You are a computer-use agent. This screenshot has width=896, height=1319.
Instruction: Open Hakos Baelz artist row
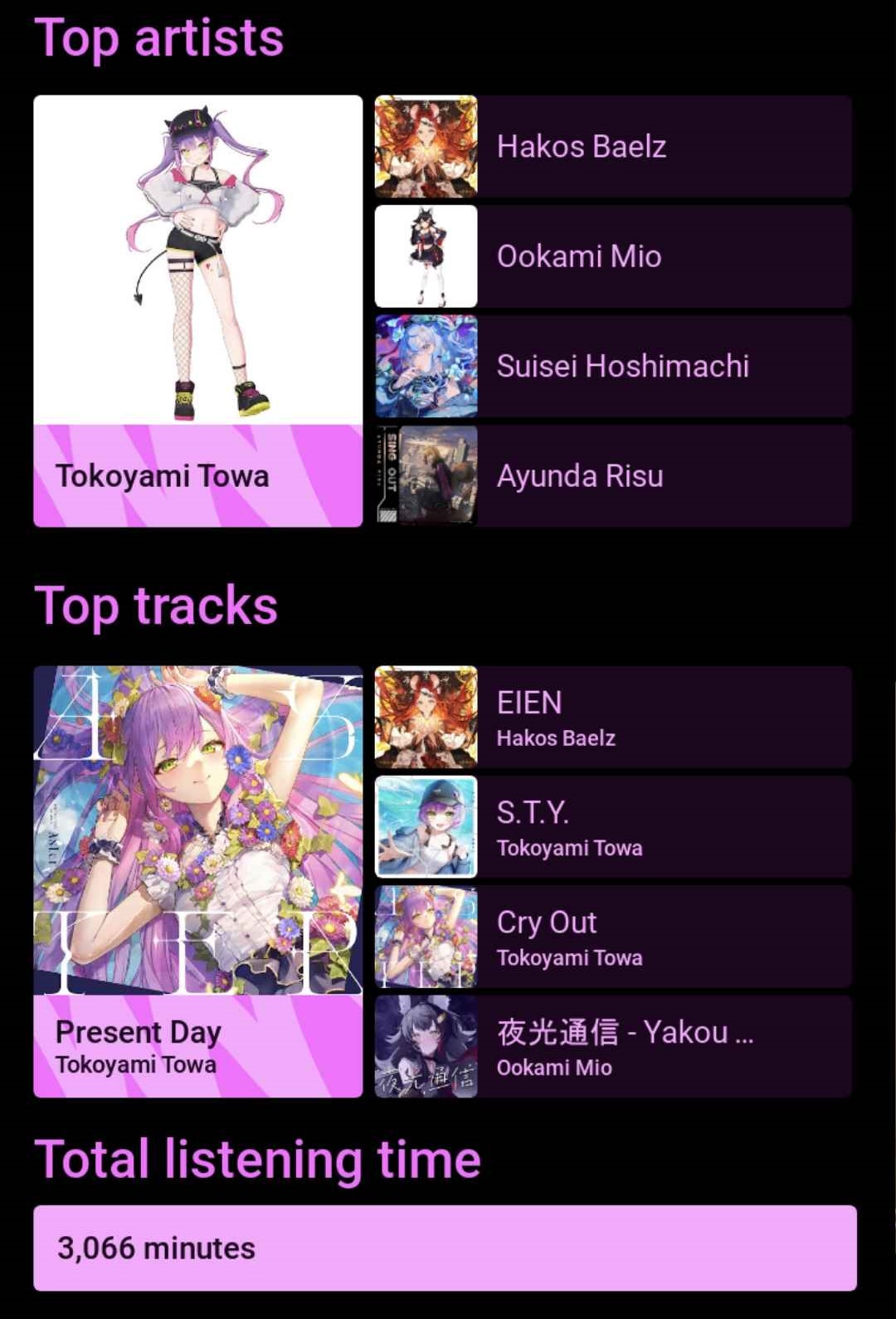click(612, 147)
